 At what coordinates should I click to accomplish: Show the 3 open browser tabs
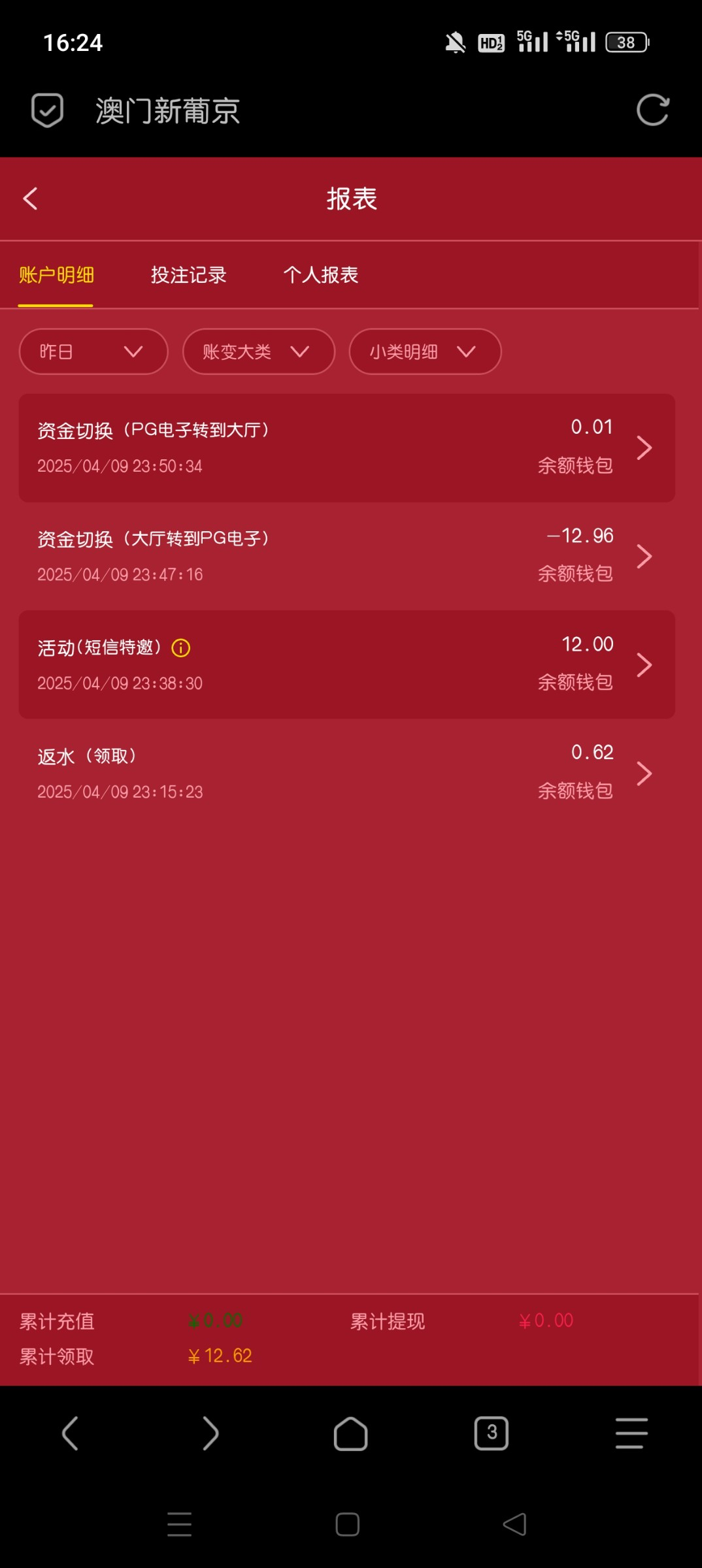pos(492,1433)
